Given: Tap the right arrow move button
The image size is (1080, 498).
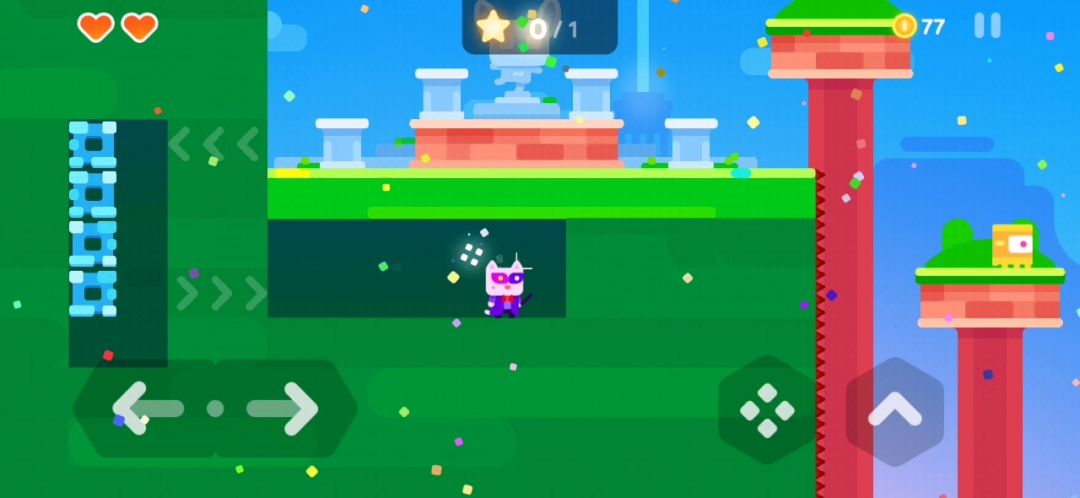Looking at the screenshot, I should (x=284, y=408).
